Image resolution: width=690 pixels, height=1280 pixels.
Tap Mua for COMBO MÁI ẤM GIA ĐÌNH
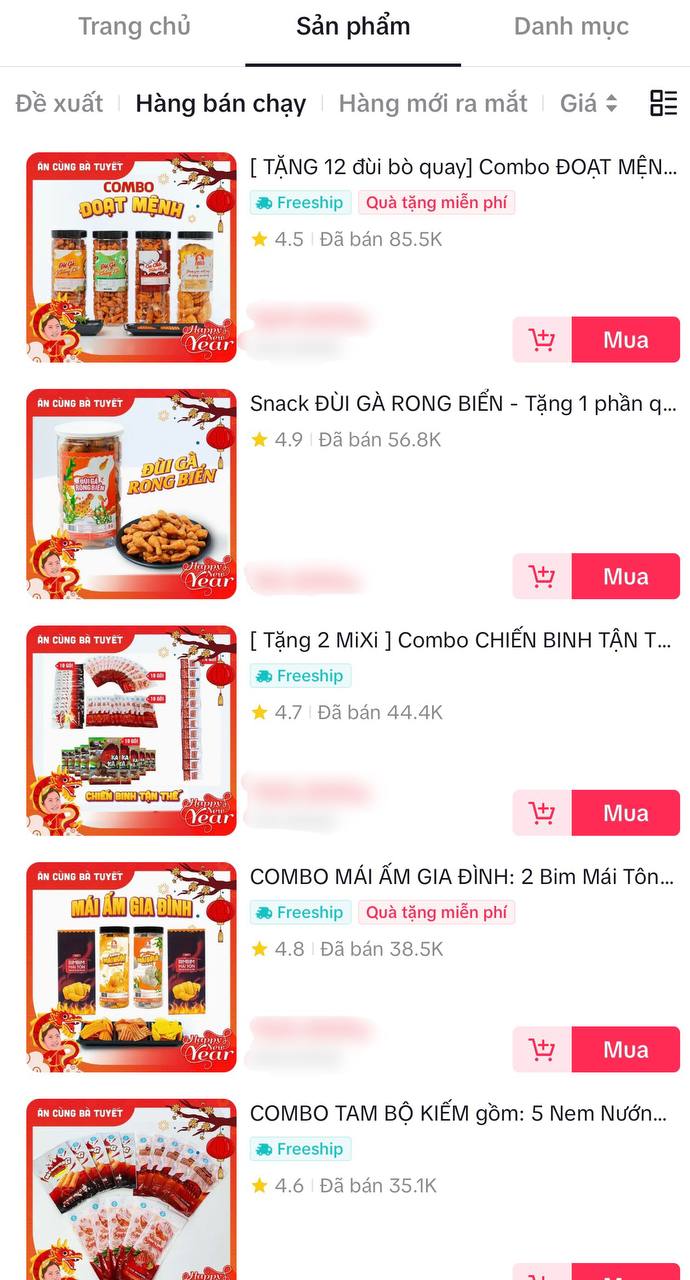[626, 1049]
